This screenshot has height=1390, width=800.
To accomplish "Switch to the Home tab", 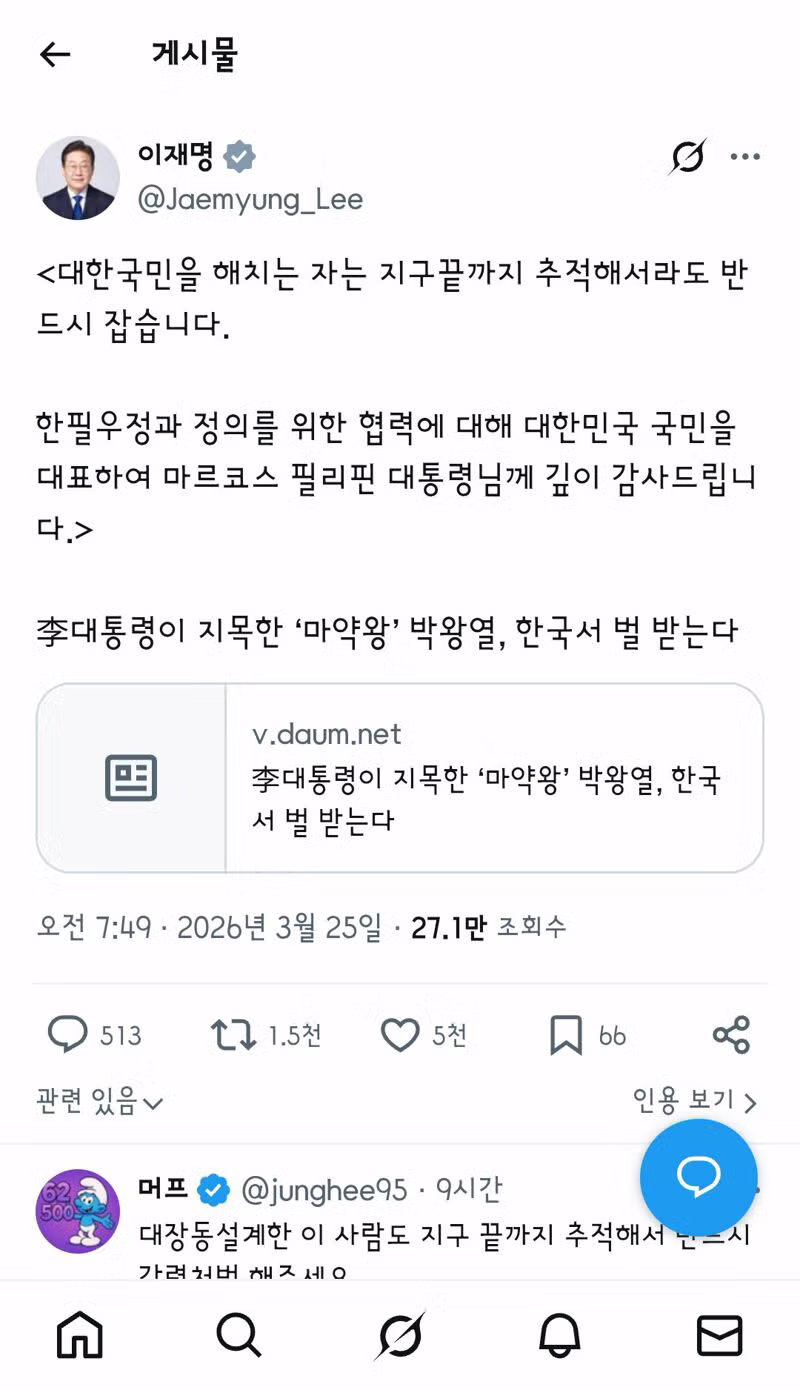I will pos(80,1335).
